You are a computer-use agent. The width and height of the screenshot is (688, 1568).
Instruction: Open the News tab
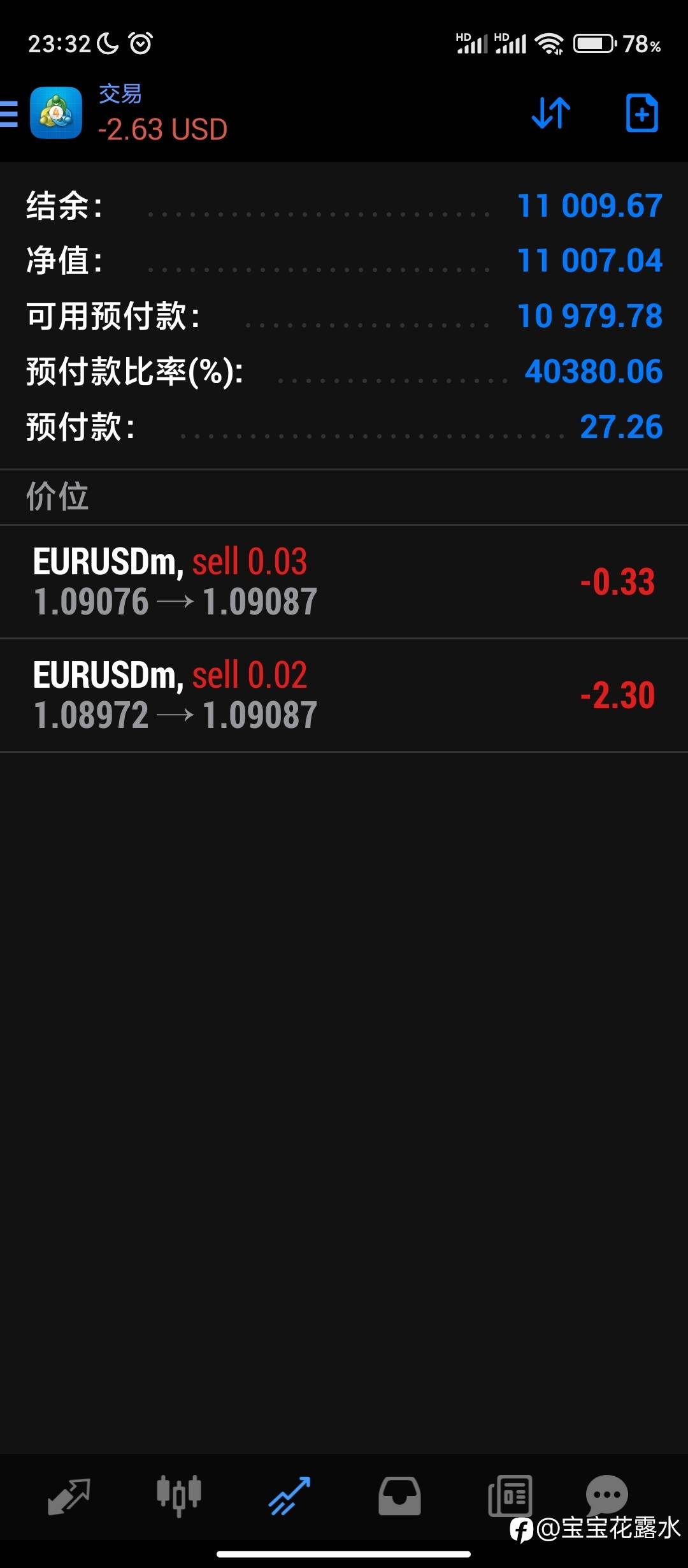click(510, 1495)
